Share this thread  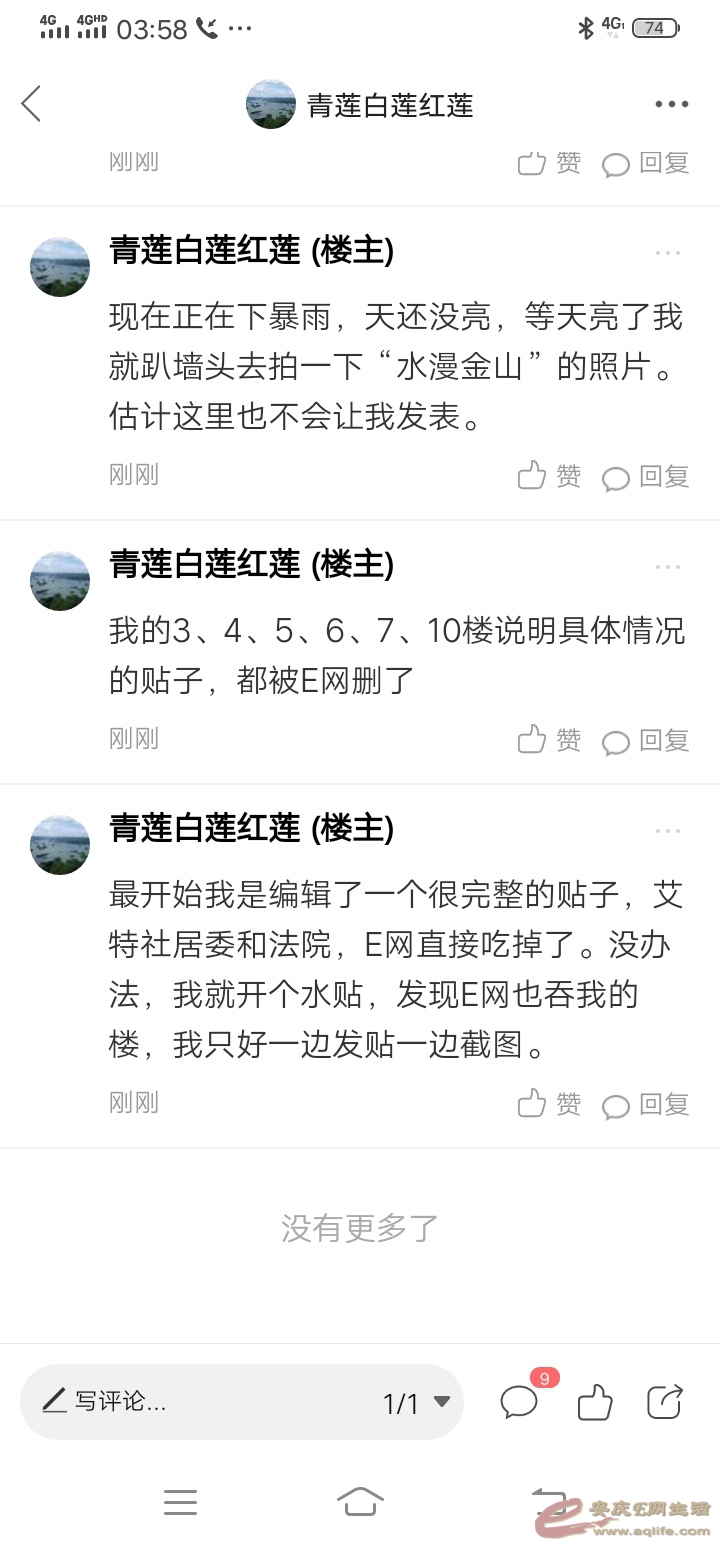click(x=665, y=1401)
